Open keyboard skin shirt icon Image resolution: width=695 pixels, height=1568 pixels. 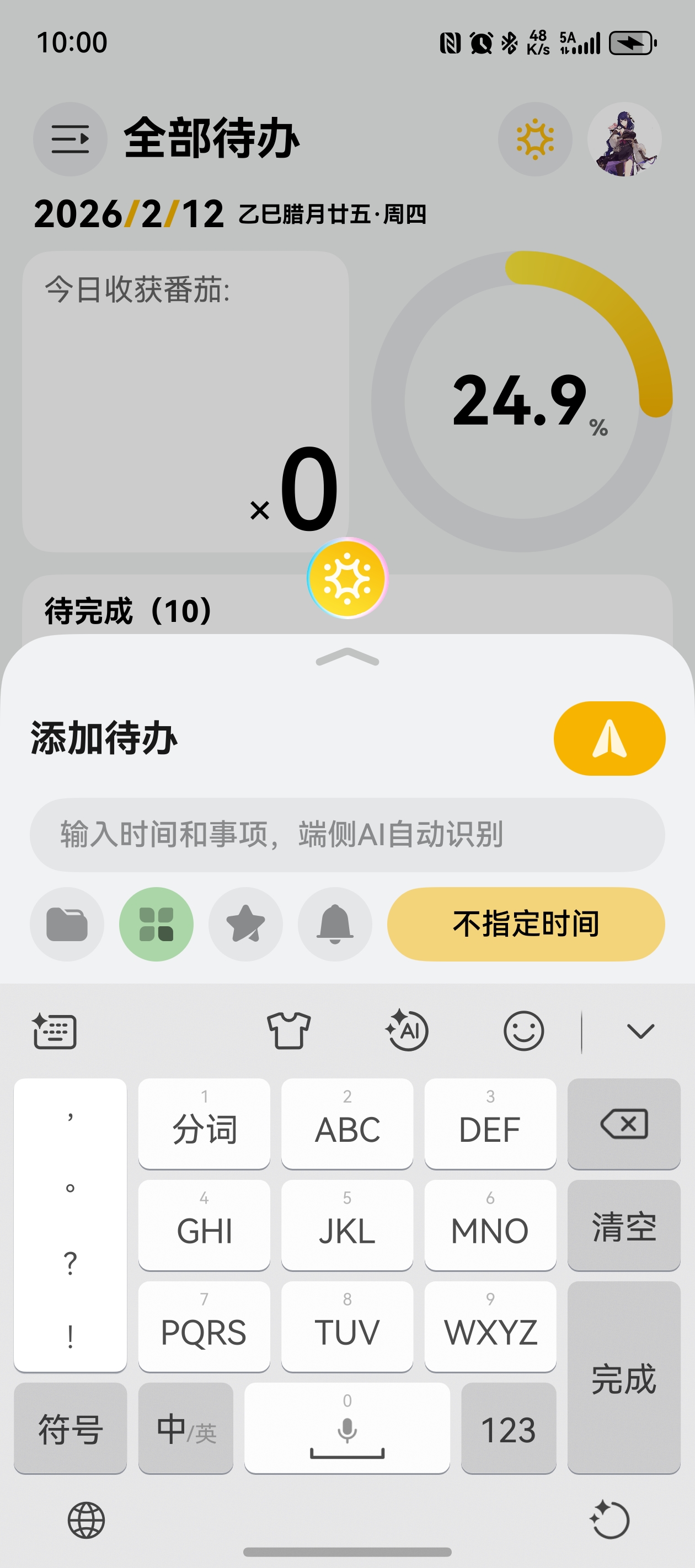[288, 1030]
